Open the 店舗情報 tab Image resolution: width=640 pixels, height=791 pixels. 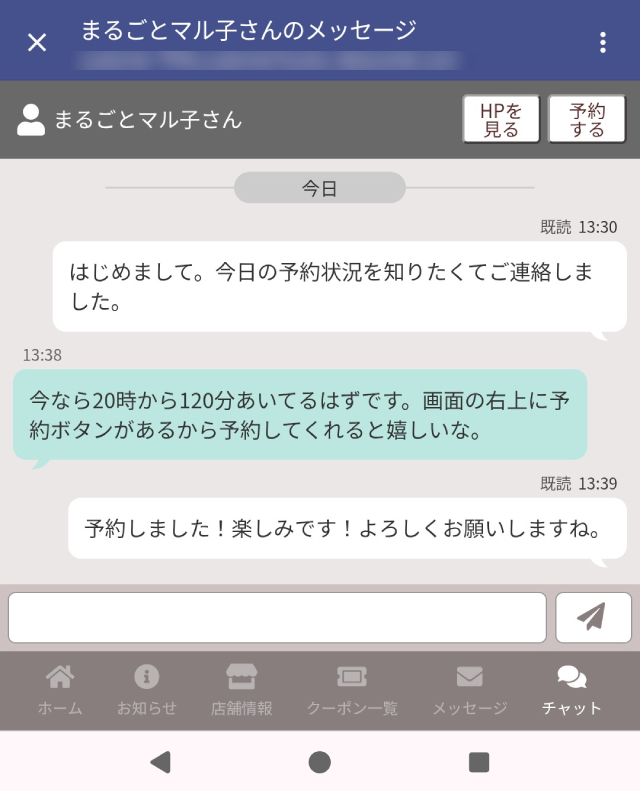(241, 690)
